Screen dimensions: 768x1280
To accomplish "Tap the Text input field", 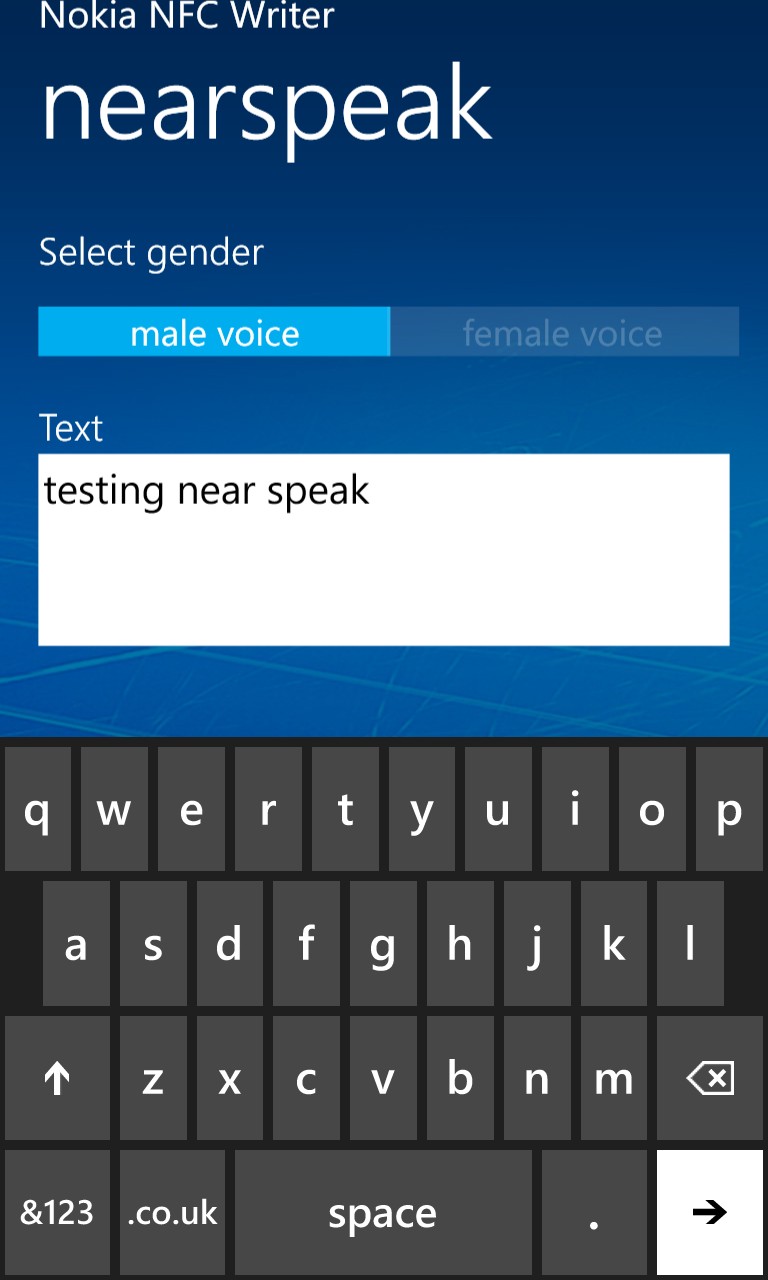I will point(384,550).
